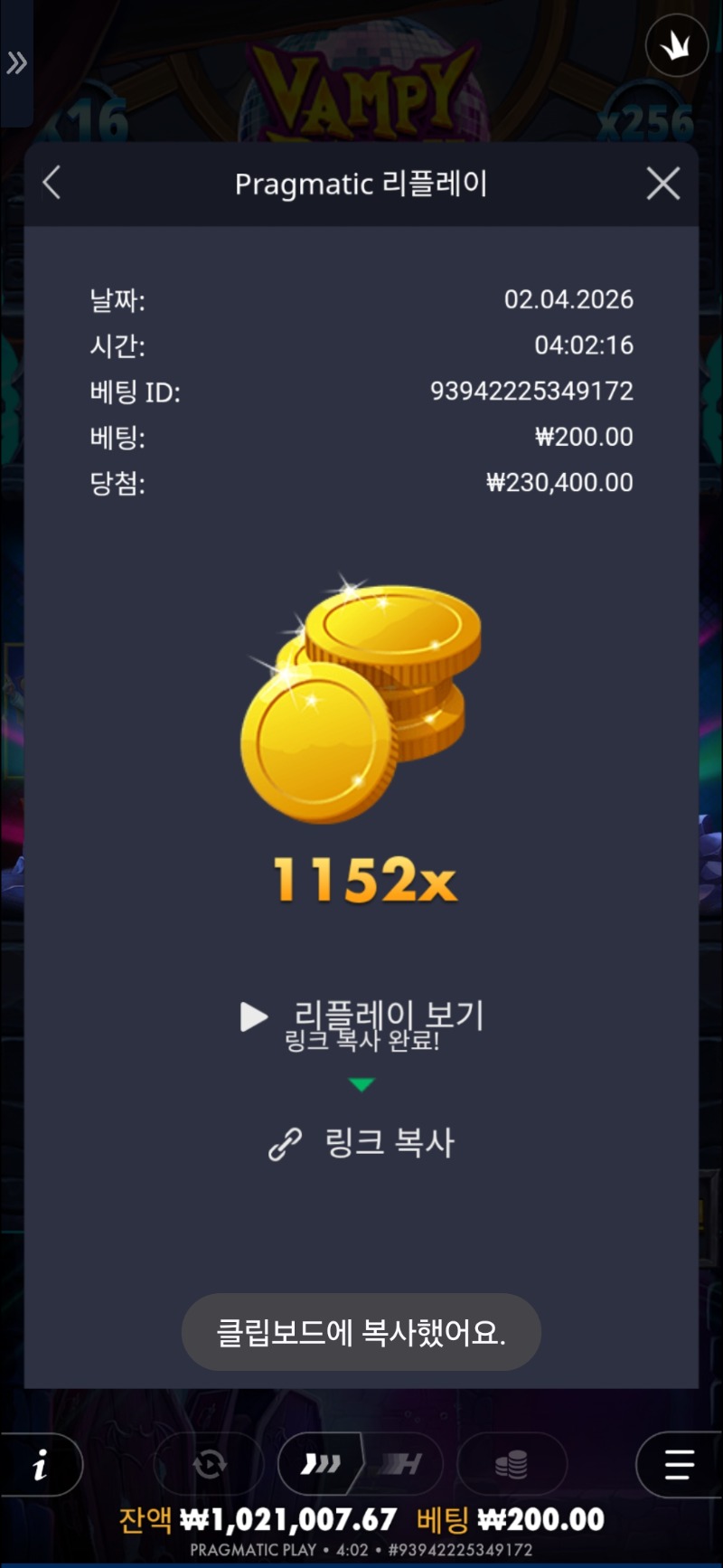Tap the crown icon at the top

(676, 46)
